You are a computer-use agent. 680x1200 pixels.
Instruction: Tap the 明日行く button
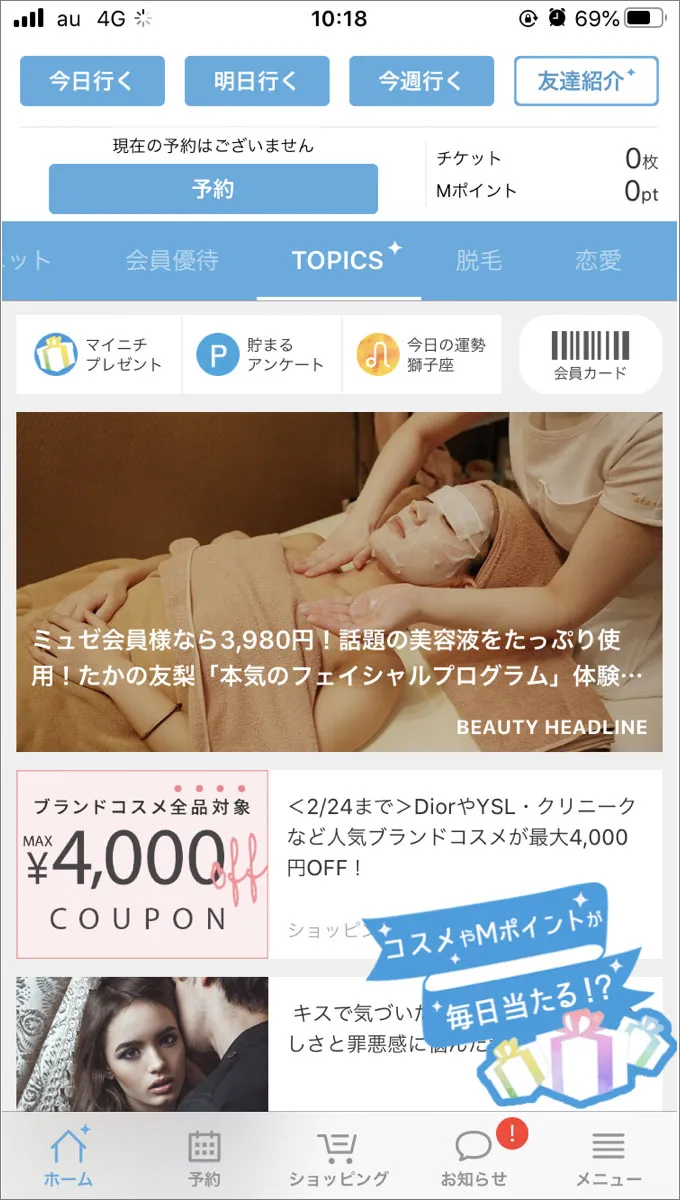[257, 81]
